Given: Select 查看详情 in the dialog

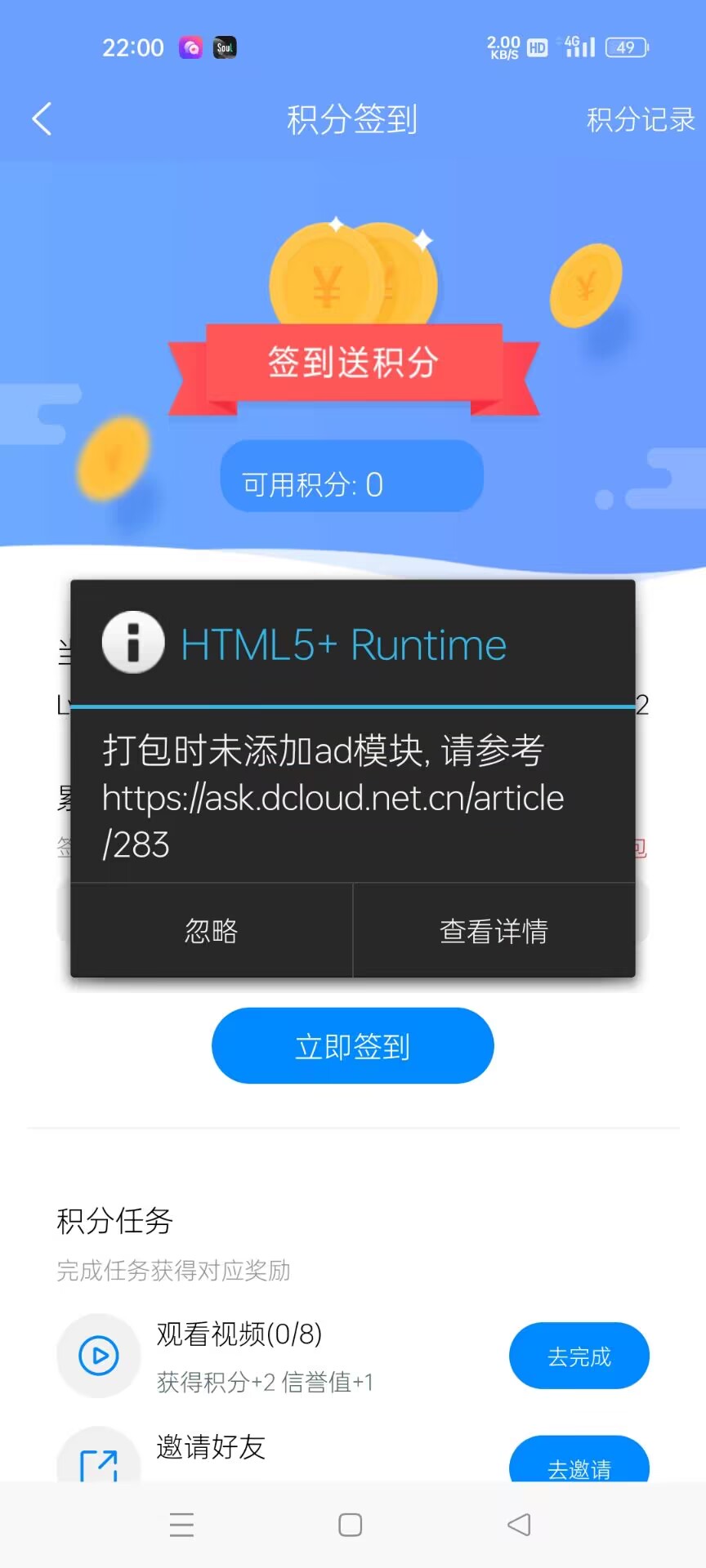Looking at the screenshot, I should point(494,930).
